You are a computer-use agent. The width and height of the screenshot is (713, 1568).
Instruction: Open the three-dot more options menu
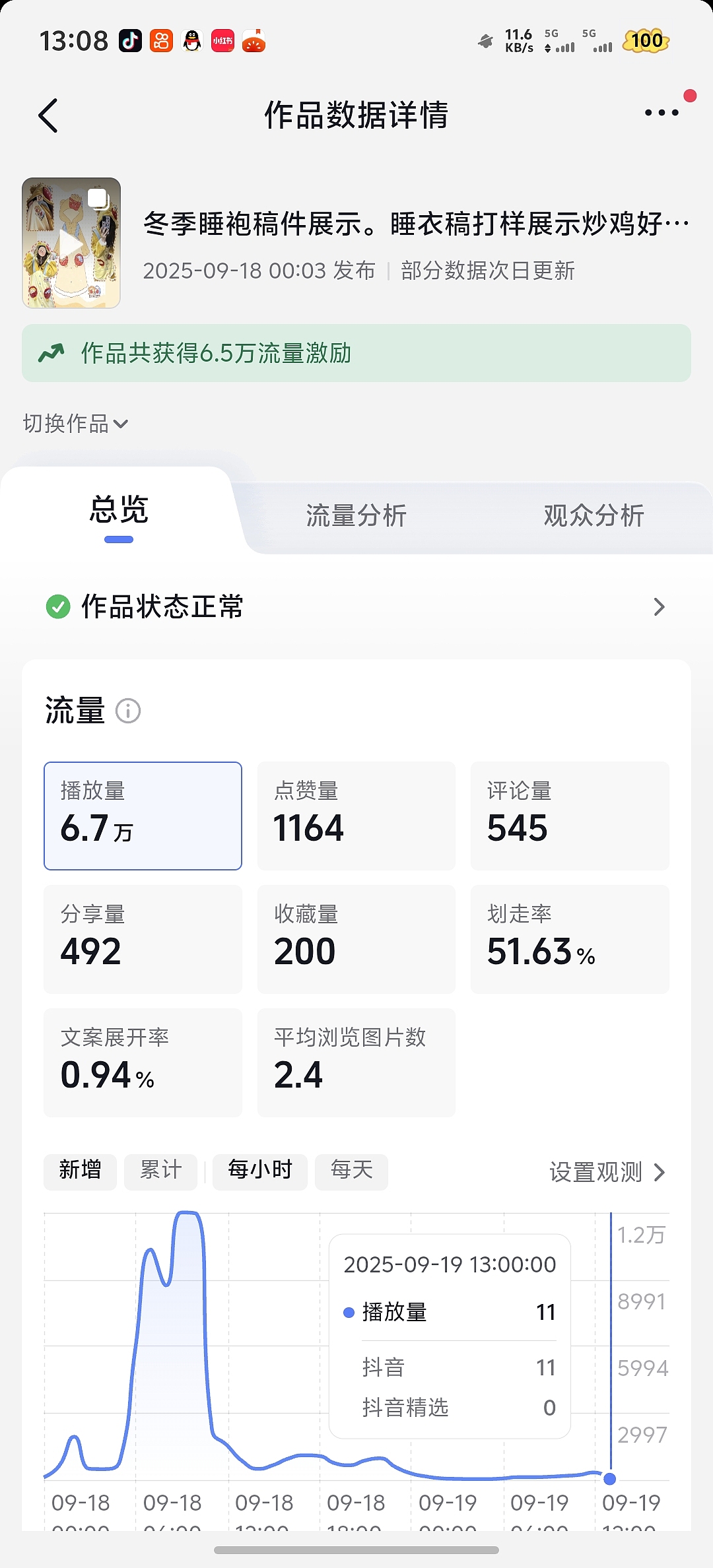pos(663,114)
